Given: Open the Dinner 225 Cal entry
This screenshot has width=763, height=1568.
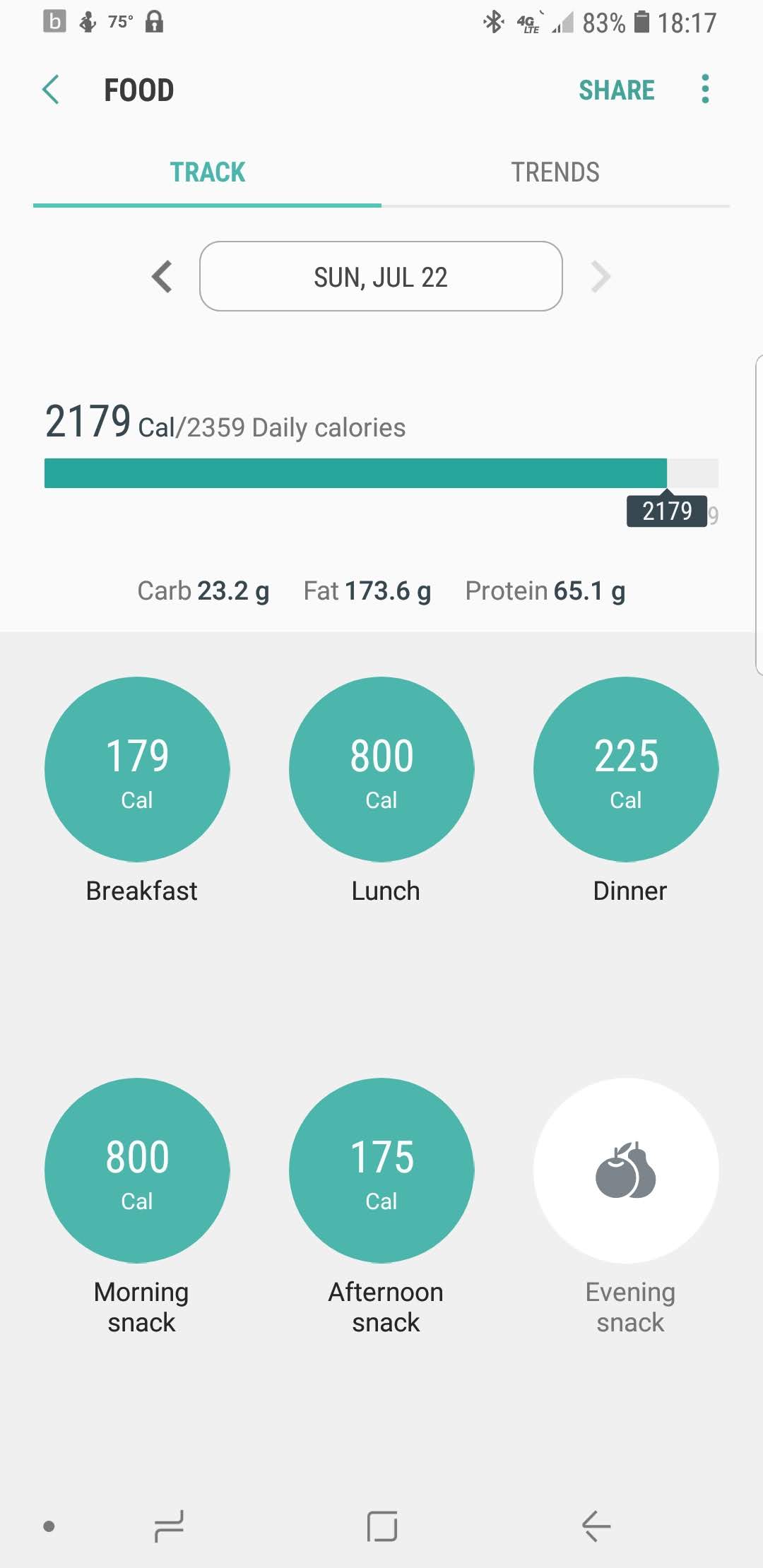Looking at the screenshot, I should click(626, 769).
